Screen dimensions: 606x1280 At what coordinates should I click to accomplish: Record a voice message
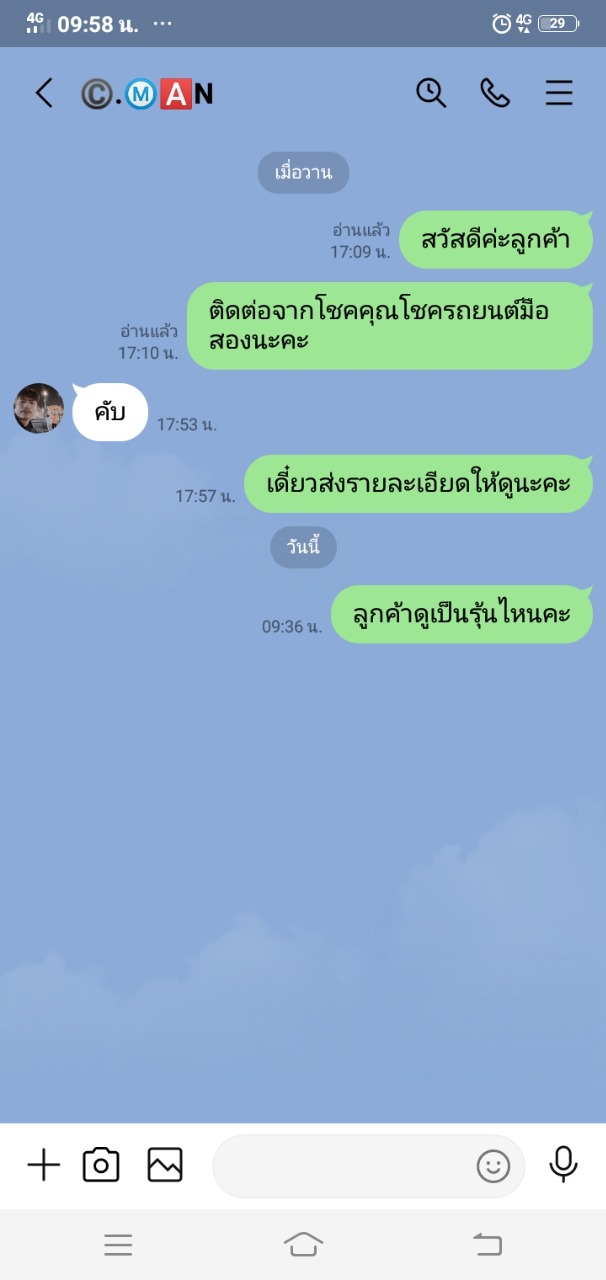[x=564, y=1164]
